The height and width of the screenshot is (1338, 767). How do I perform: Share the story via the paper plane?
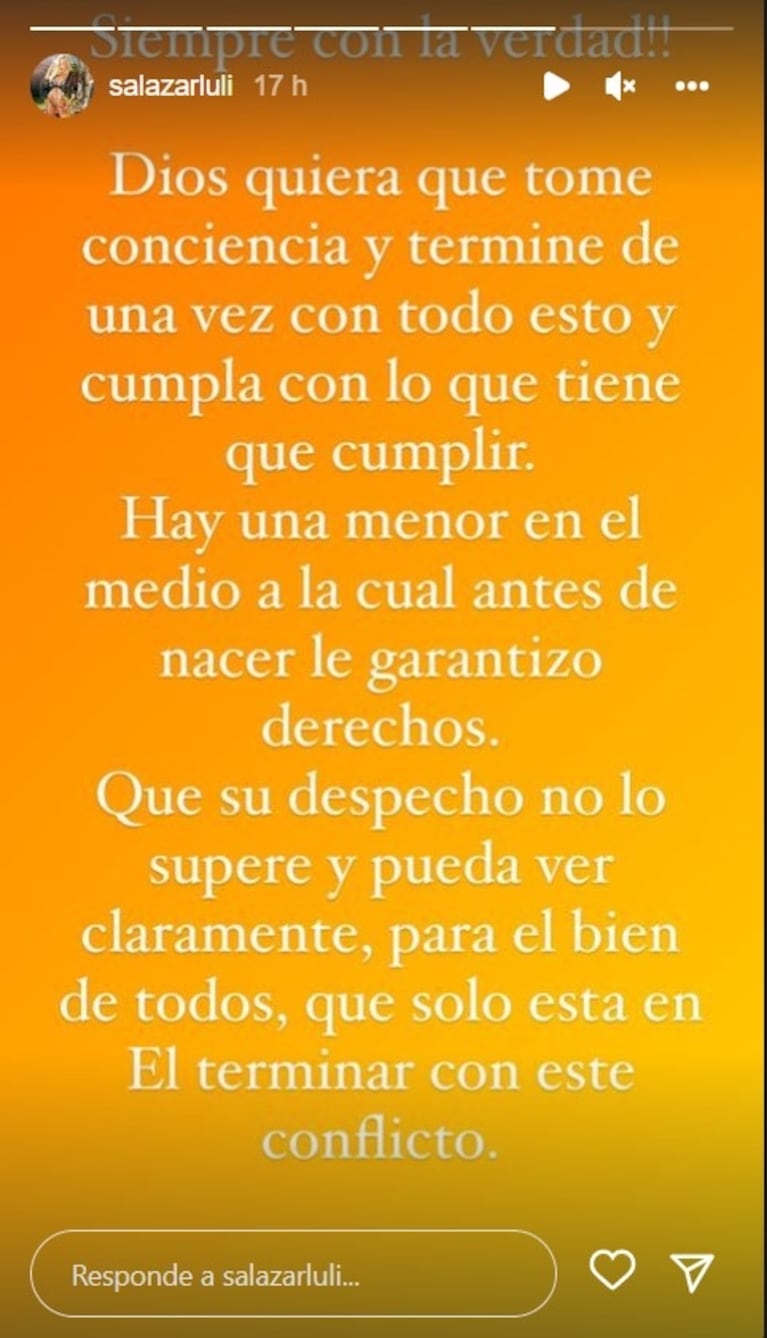692,1271
